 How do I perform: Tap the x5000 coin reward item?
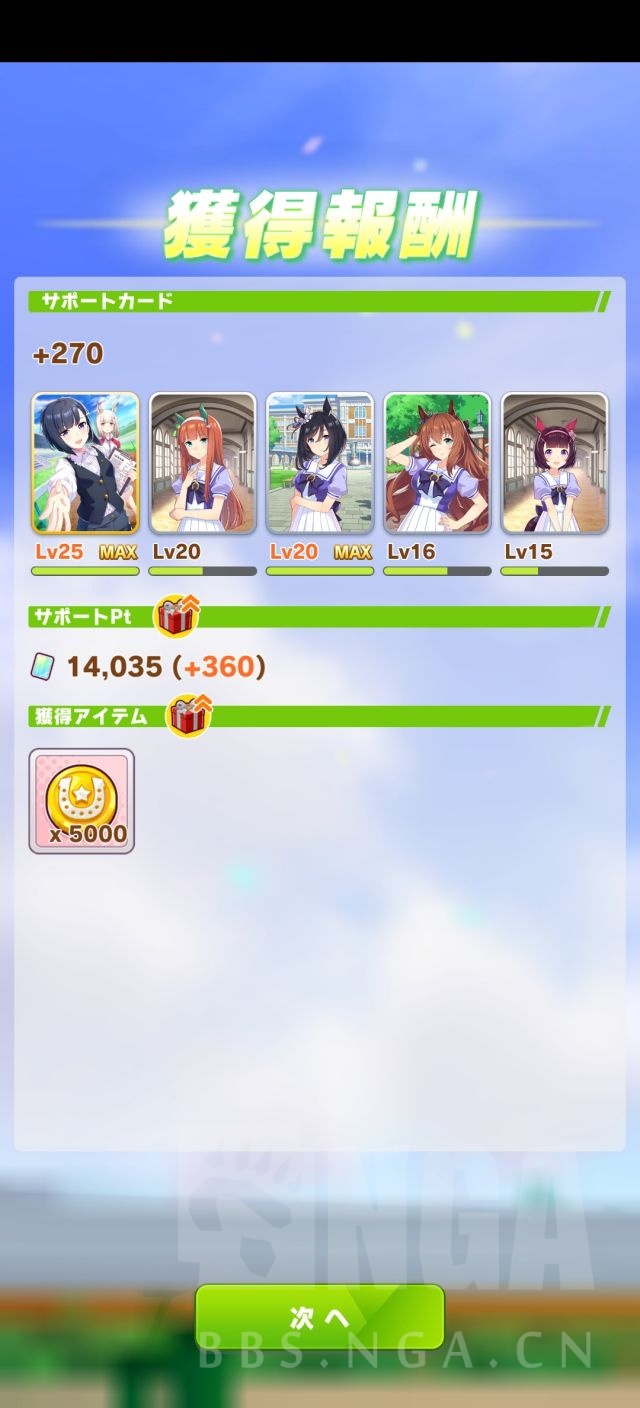[x=81, y=801]
